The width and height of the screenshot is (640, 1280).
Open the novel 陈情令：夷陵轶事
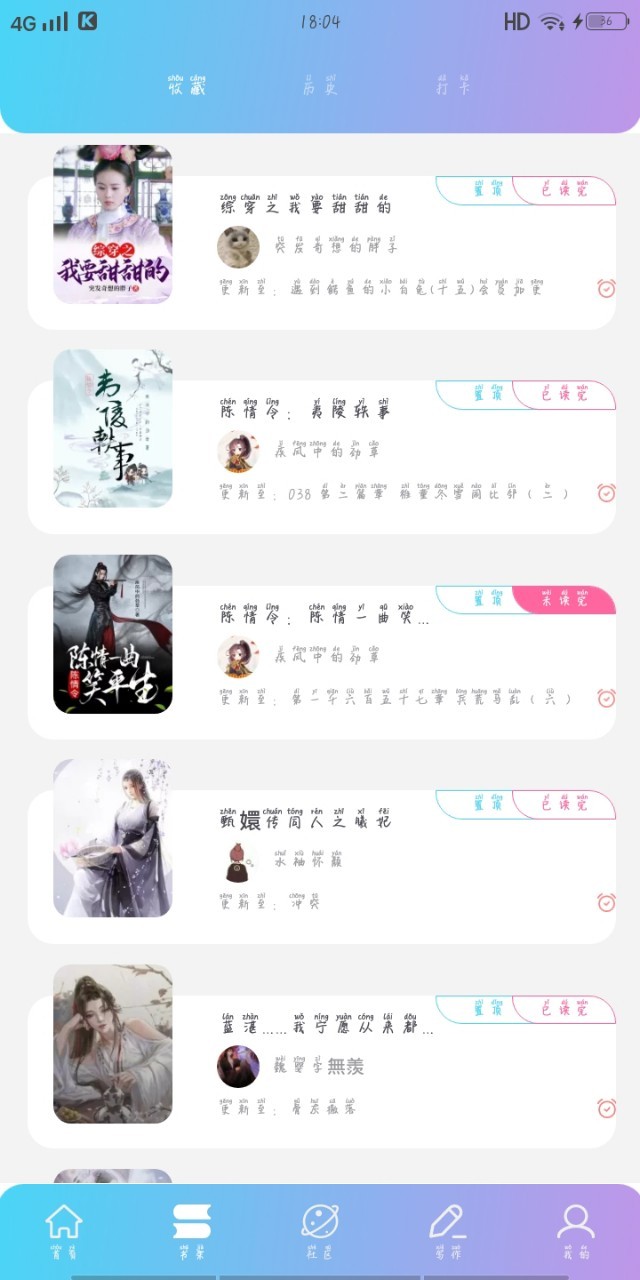tap(306, 411)
